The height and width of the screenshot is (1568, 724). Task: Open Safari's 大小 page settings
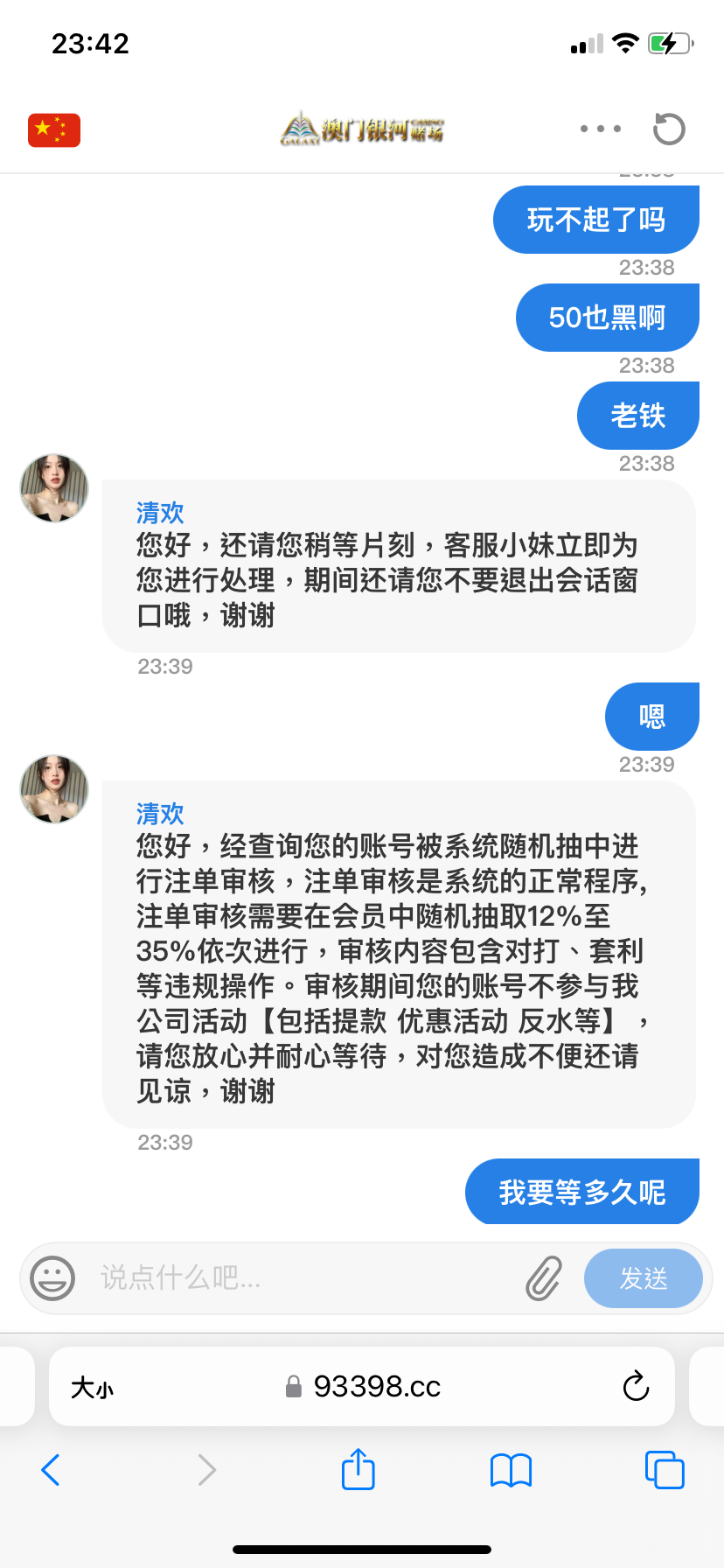tap(92, 1388)
